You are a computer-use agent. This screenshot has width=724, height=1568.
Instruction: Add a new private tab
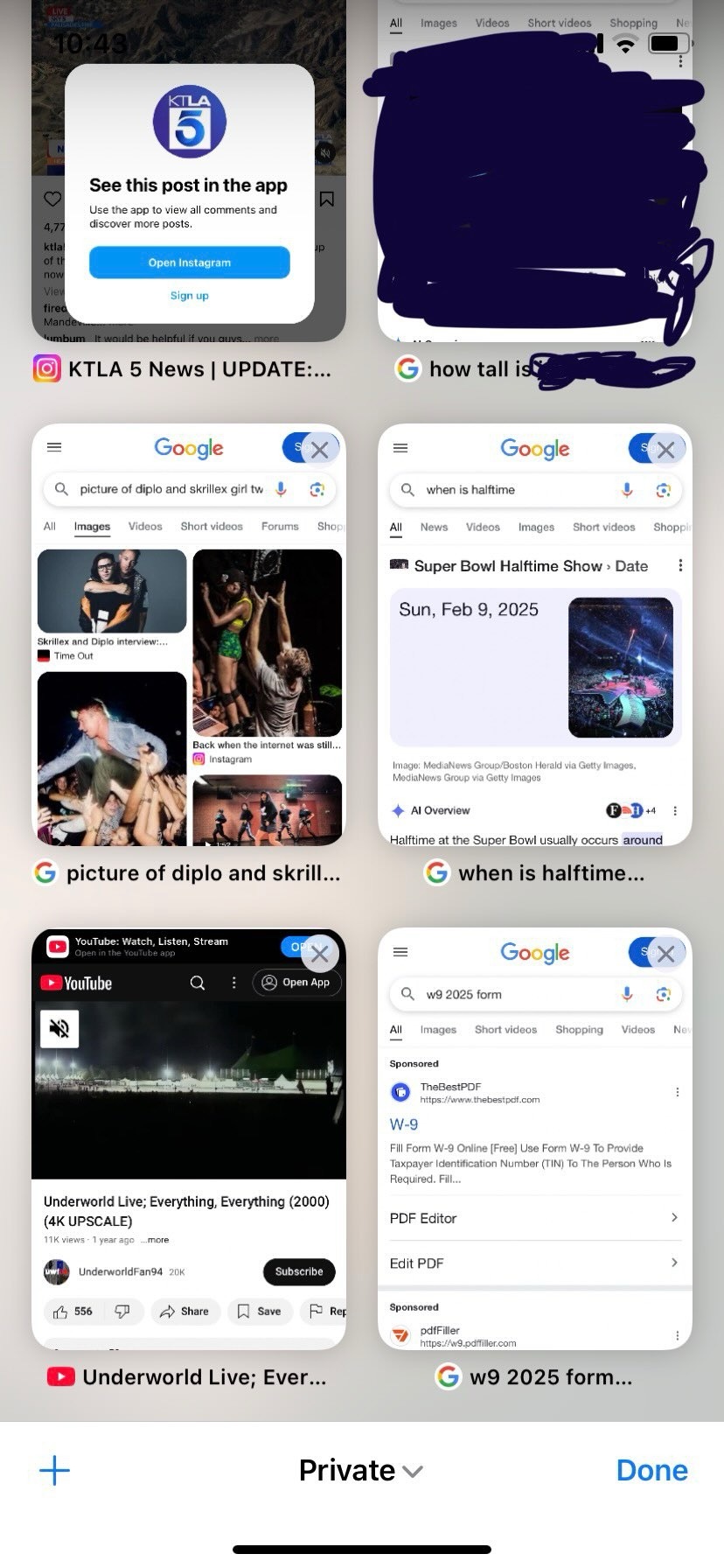point(54,1470)
